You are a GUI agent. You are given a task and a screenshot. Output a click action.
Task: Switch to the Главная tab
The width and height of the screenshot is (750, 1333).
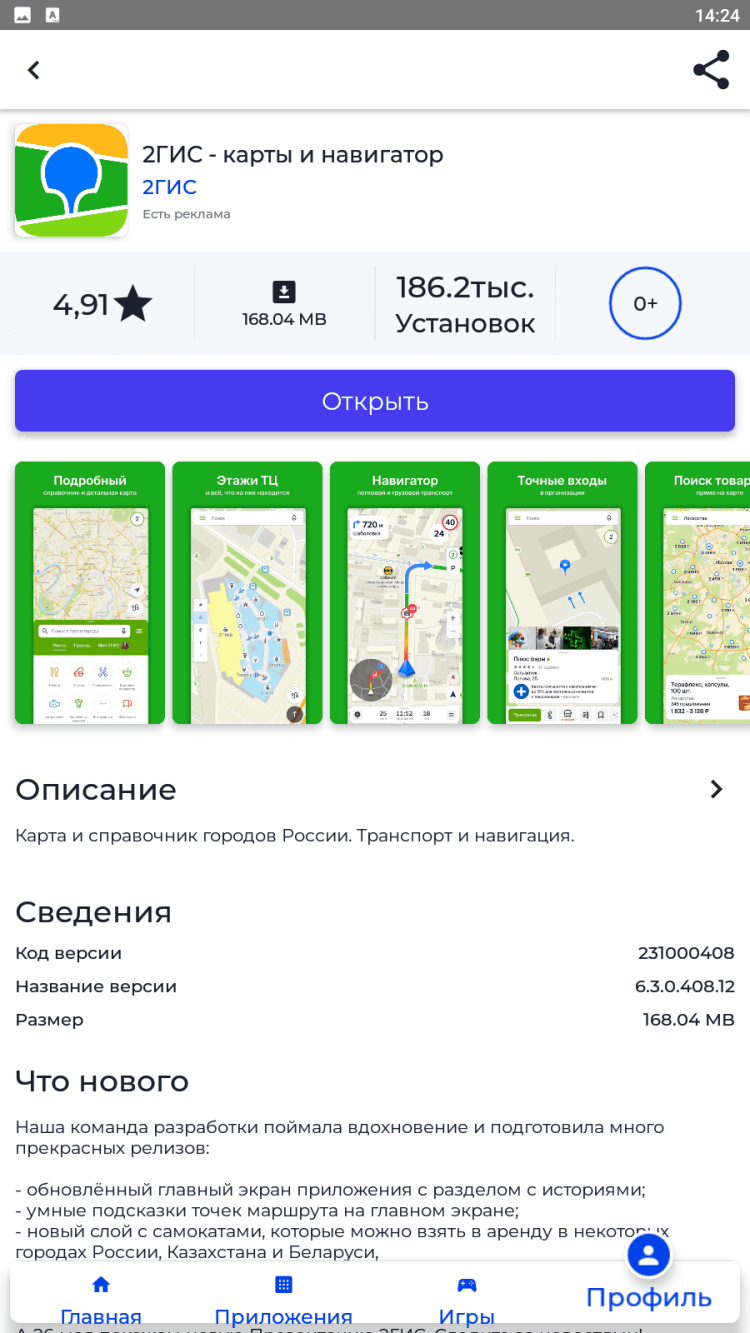coord(101,1298)
